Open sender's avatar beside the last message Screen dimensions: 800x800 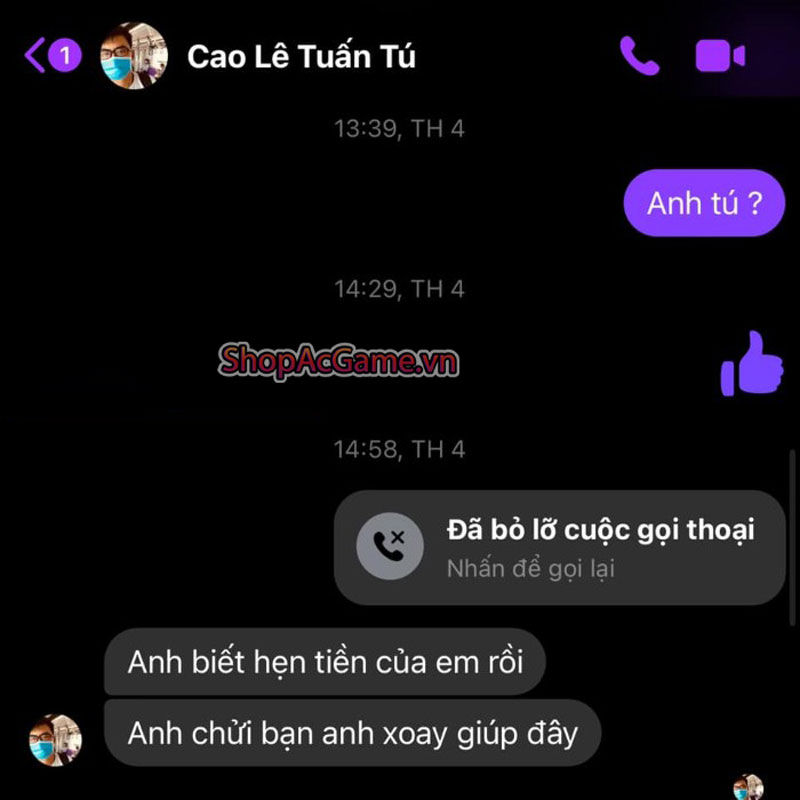click(x=55, y=739)
